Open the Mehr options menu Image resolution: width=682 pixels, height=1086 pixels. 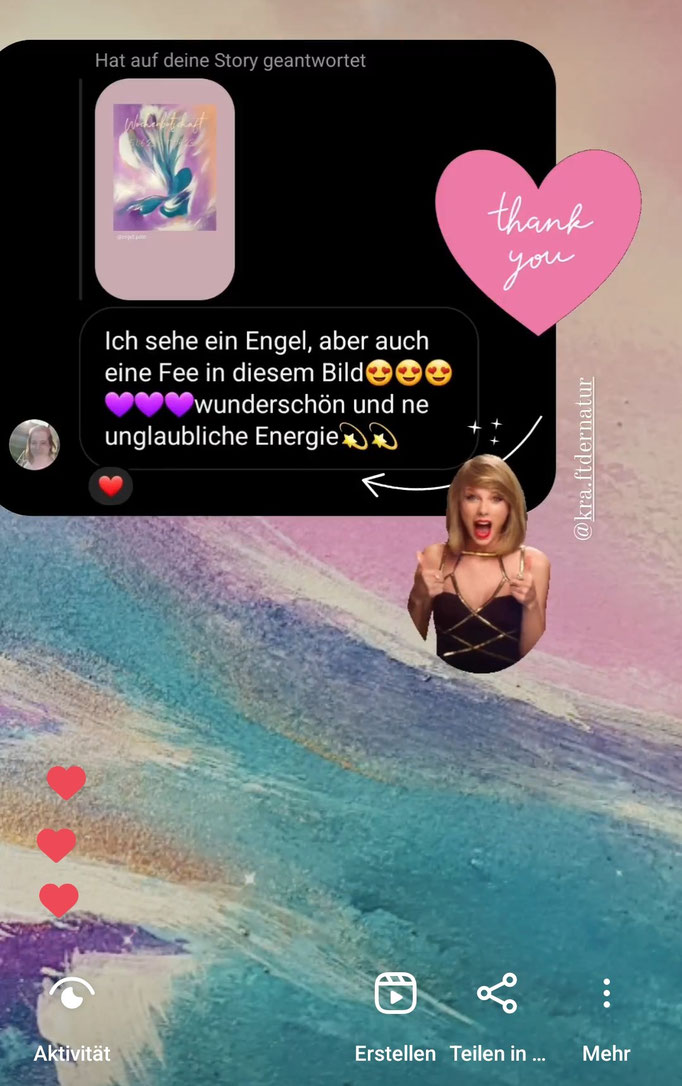[x=606, y=1015]
